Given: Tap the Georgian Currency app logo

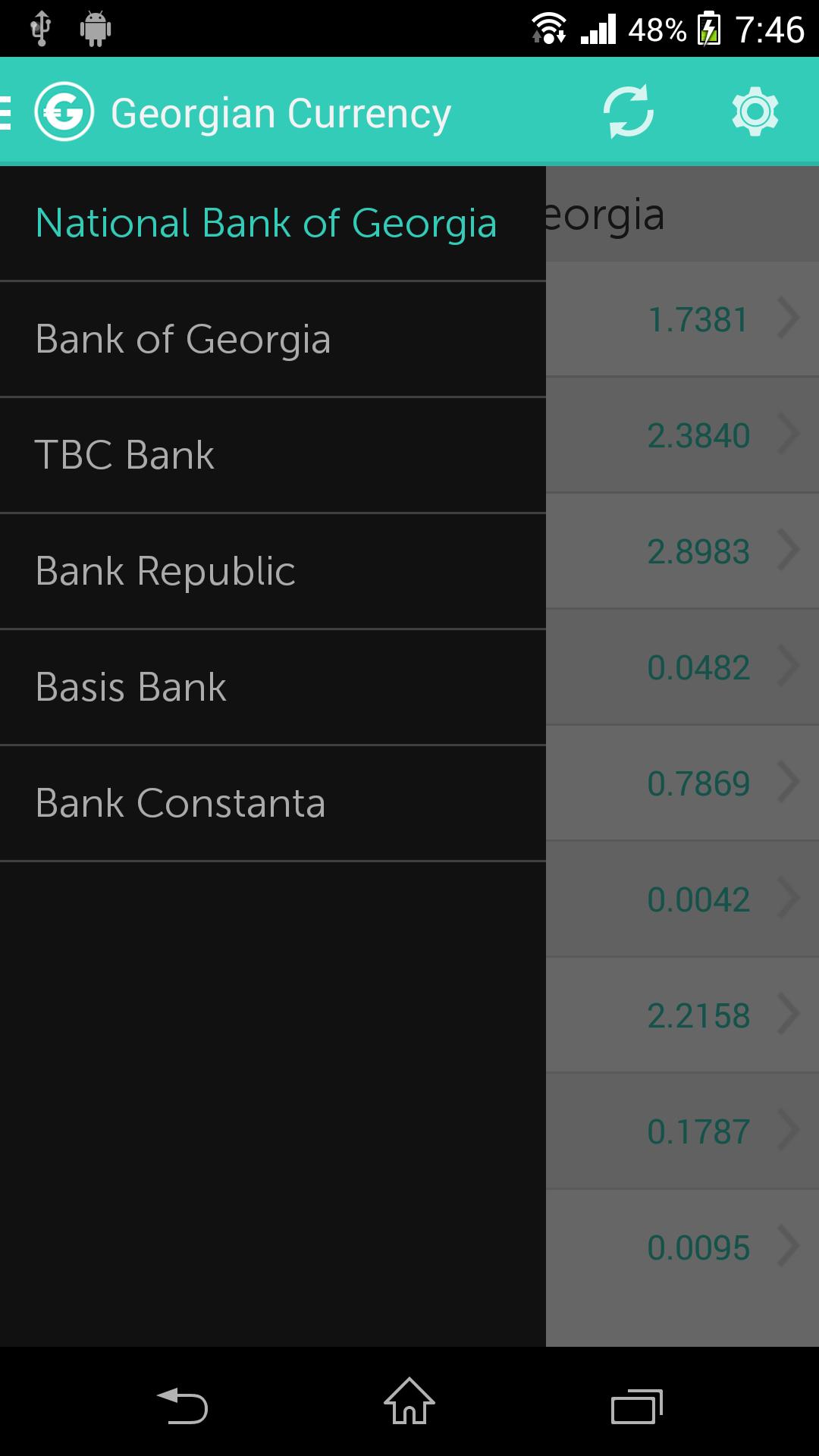Looking at the screenshot, I should 64,111.
